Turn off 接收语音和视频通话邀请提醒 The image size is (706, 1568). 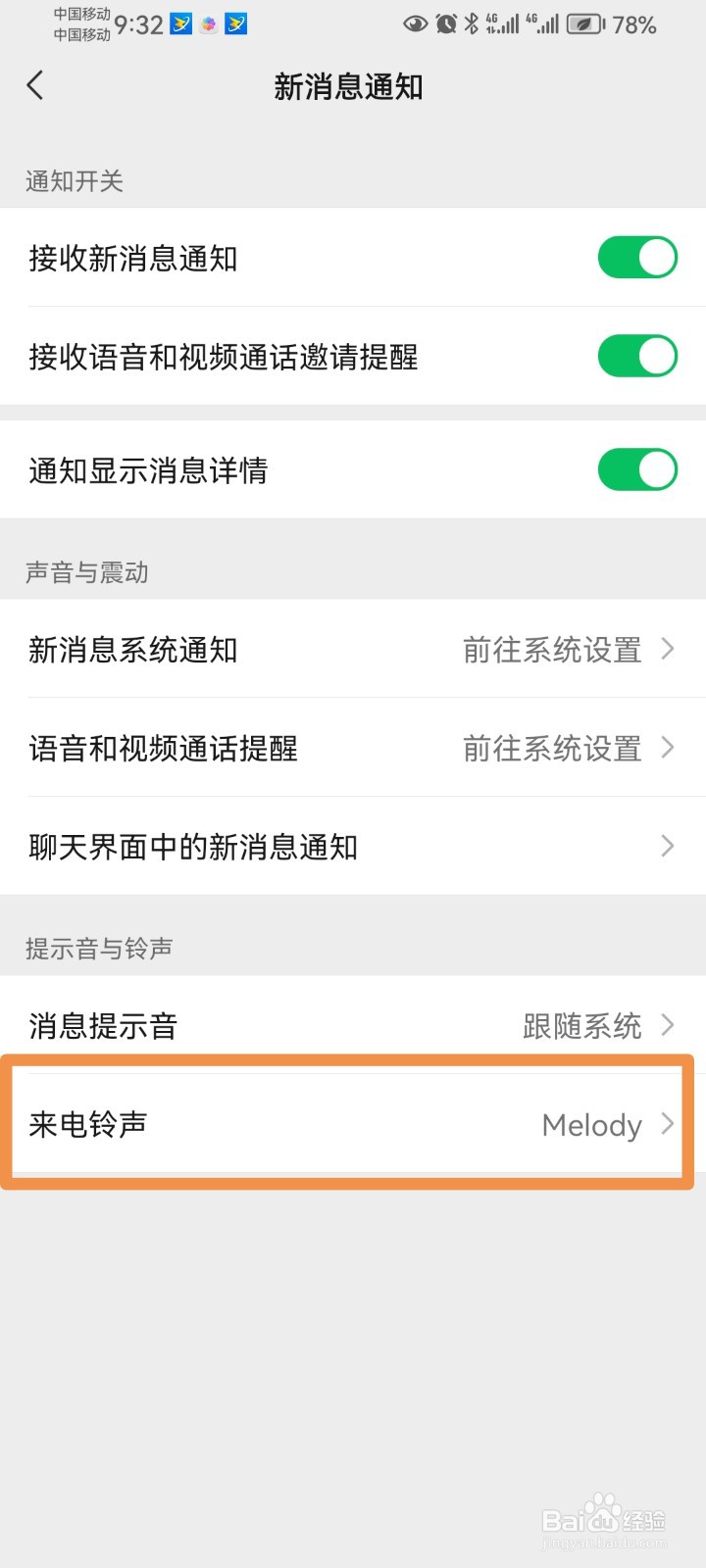tap(638, 357)
